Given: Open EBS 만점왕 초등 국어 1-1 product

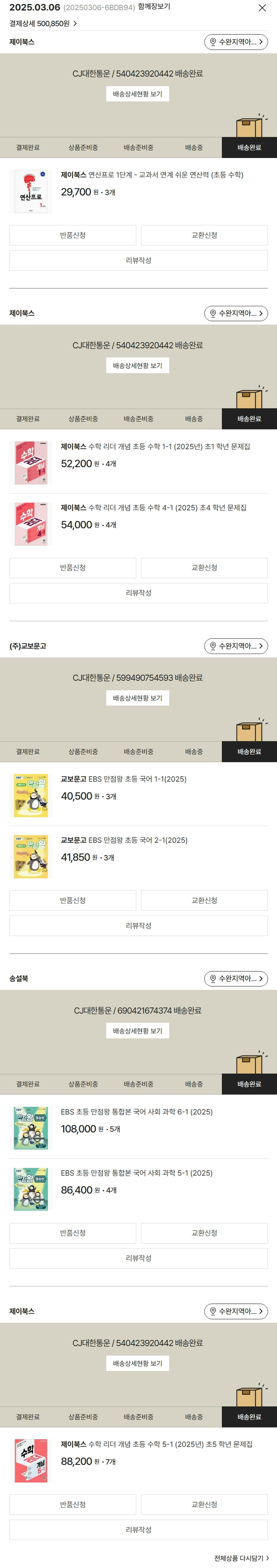Looking at the screenshot, I should tap(137, 779).
